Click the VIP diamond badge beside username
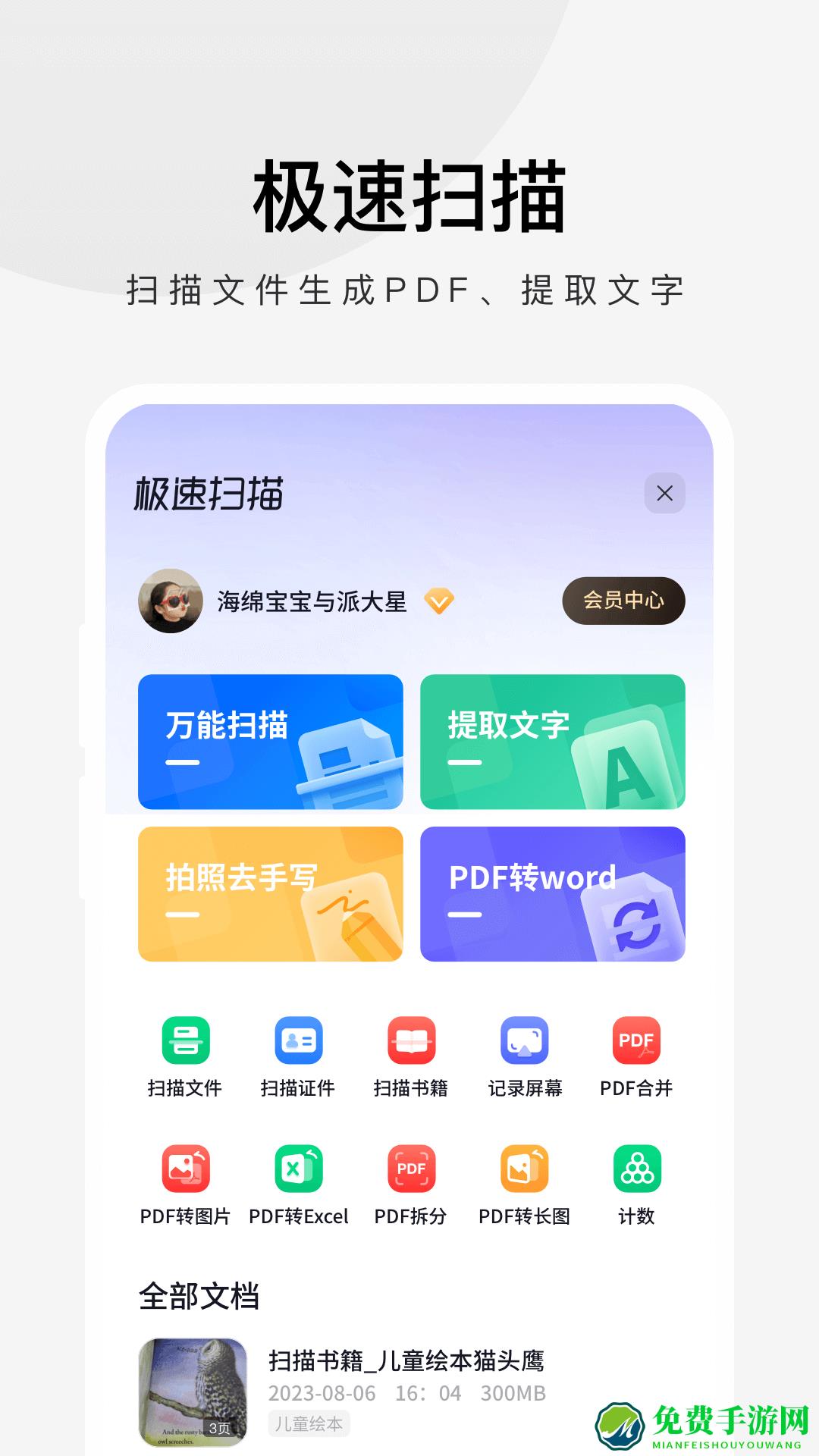Viewport: 819px width, 1456px height. pyautogui.click(x=438, y=601)
